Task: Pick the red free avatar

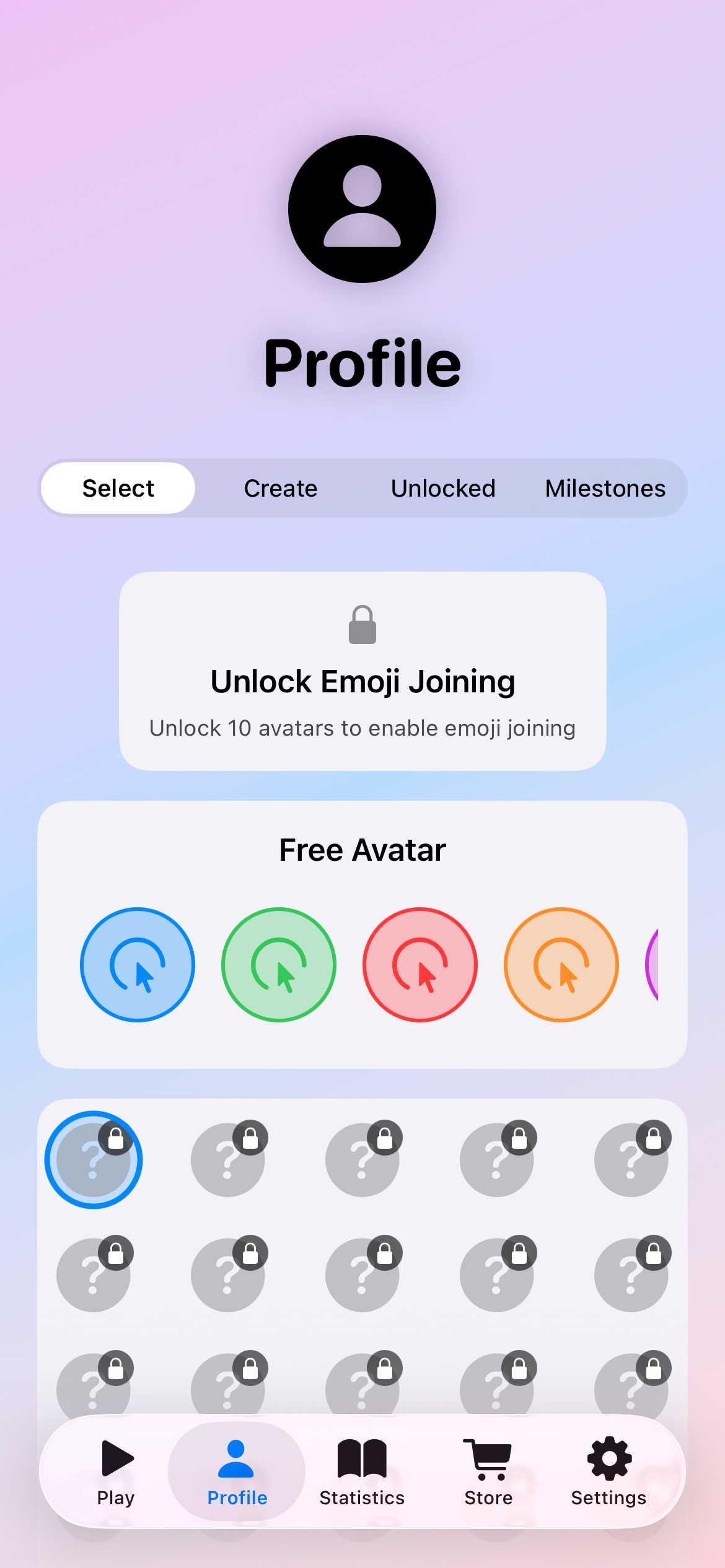Action: tap(420, 965)
